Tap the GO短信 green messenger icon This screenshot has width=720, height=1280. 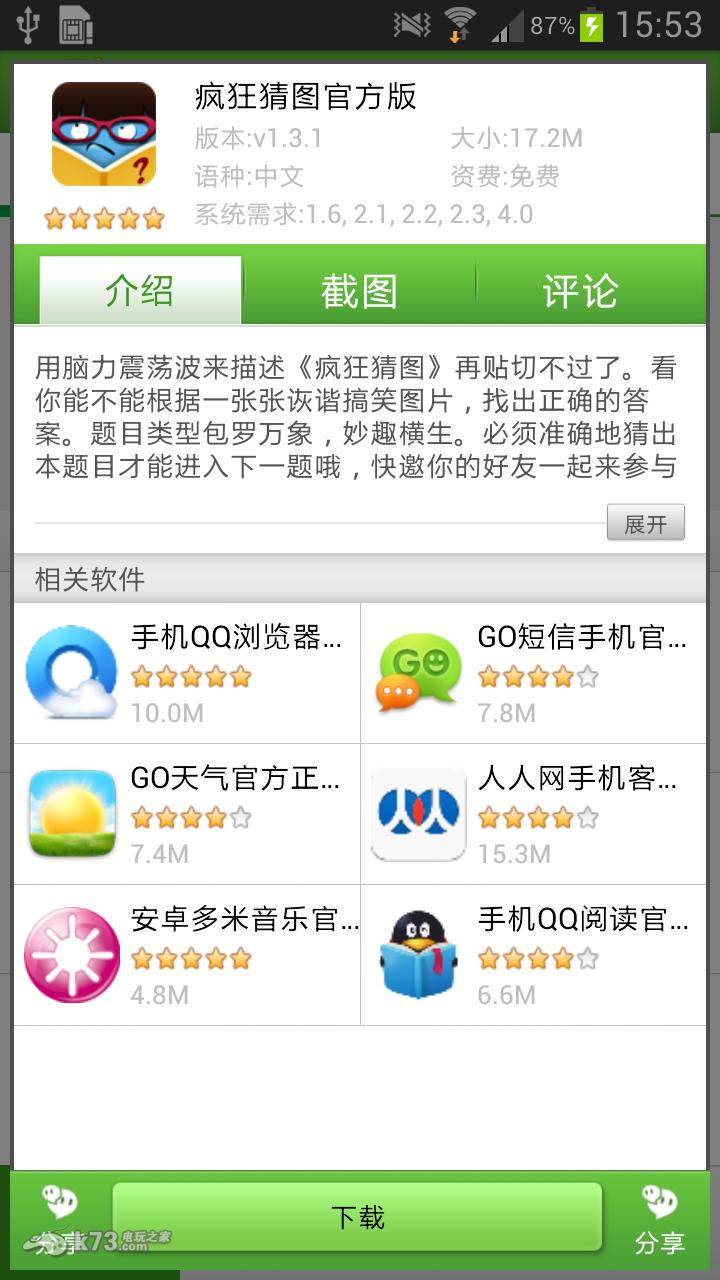pyautogui.click(x=418, y=672)
